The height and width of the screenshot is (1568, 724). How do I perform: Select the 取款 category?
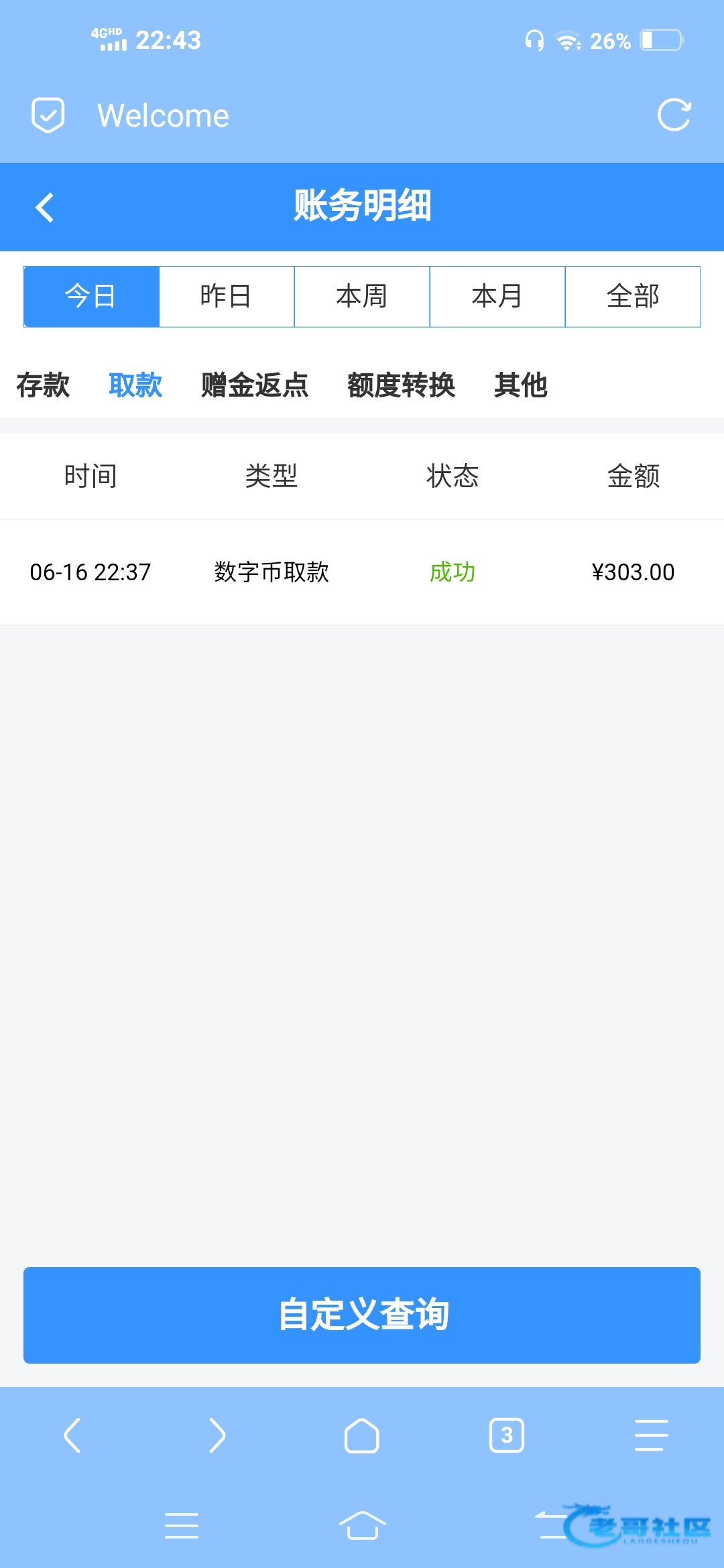[135, 385]
